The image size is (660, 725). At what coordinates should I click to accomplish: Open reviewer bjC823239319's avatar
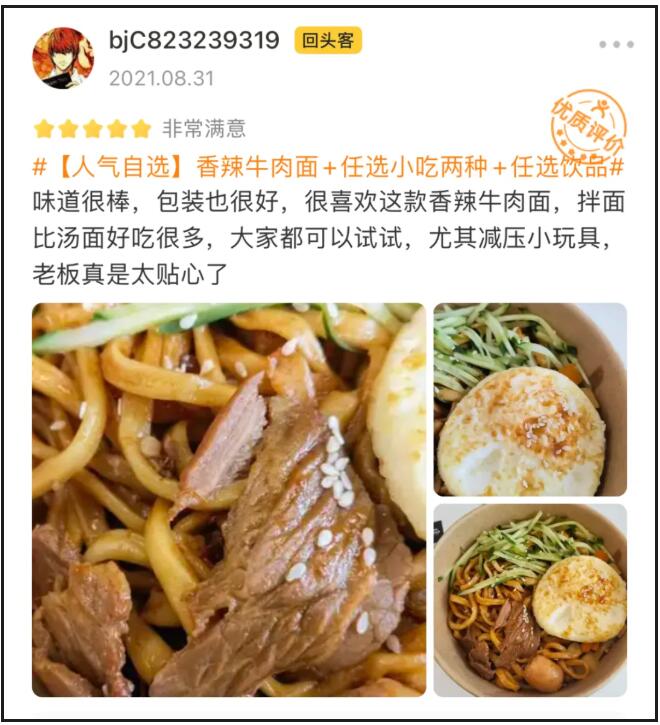click(63, 57)
